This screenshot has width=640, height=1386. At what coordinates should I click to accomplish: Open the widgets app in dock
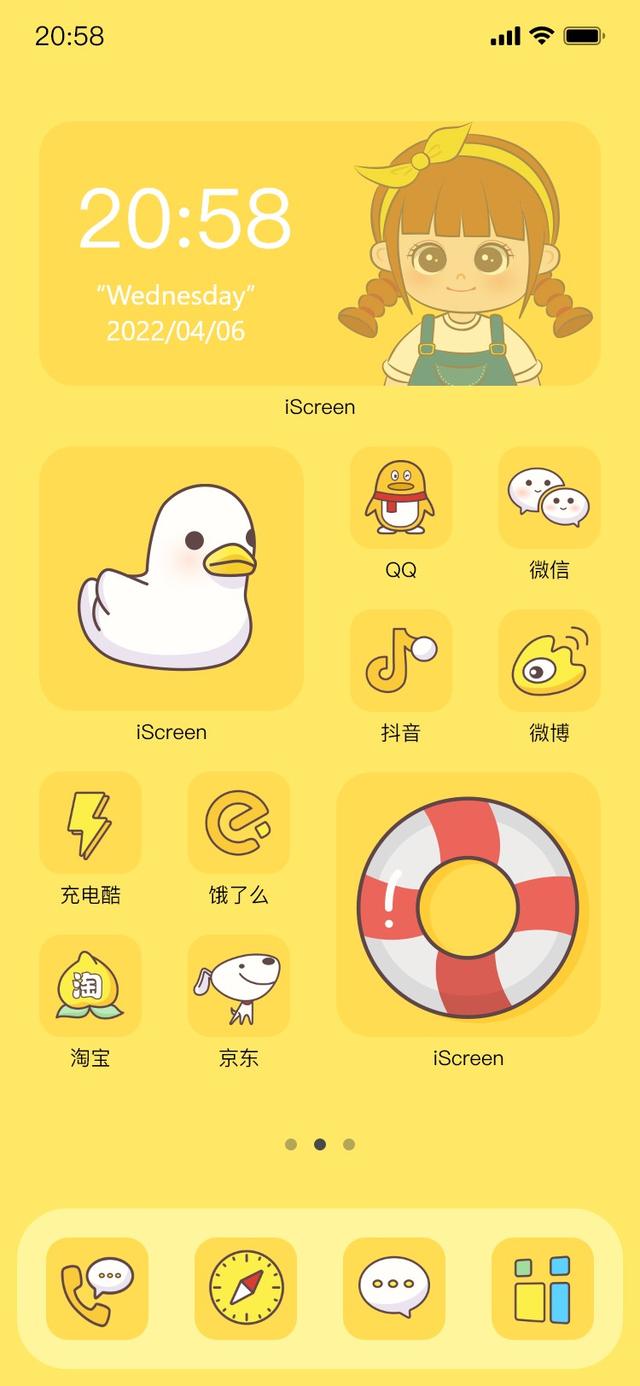click(543, 1289)
